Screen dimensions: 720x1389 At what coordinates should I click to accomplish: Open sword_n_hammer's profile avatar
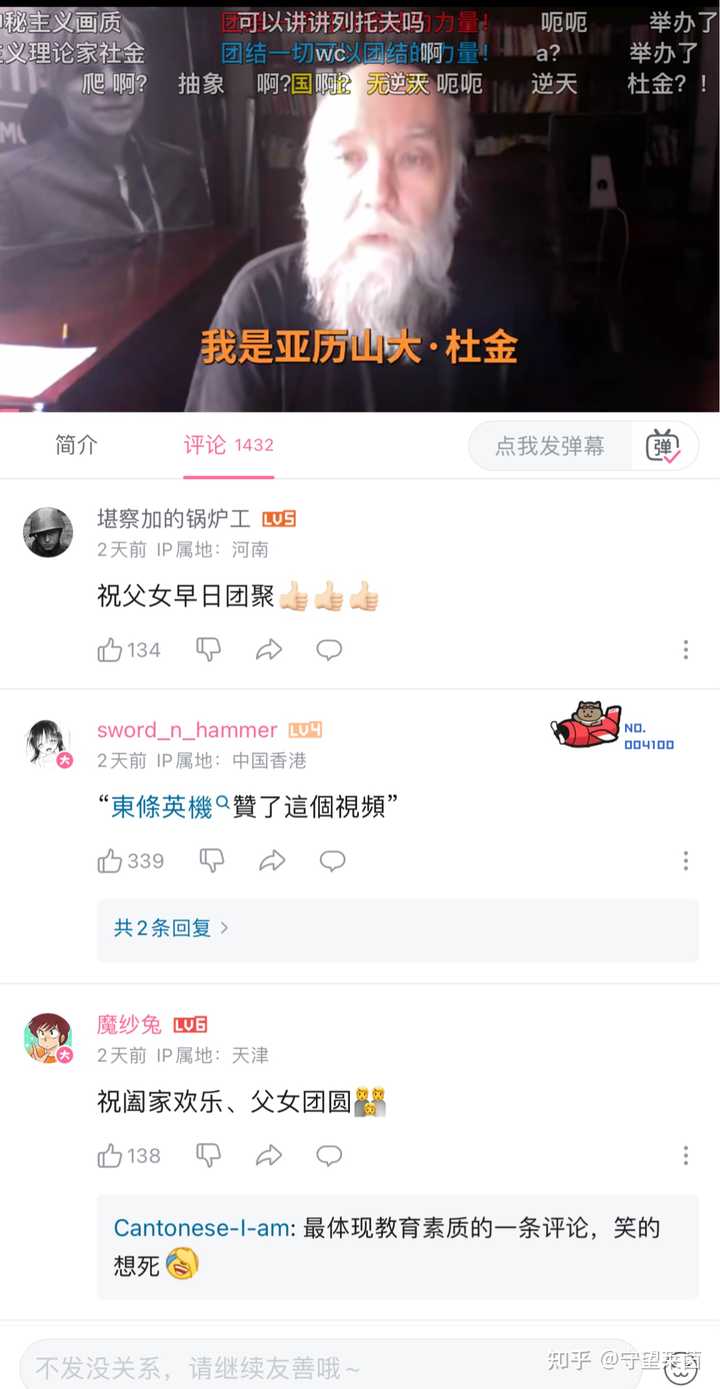pos(47,743)
